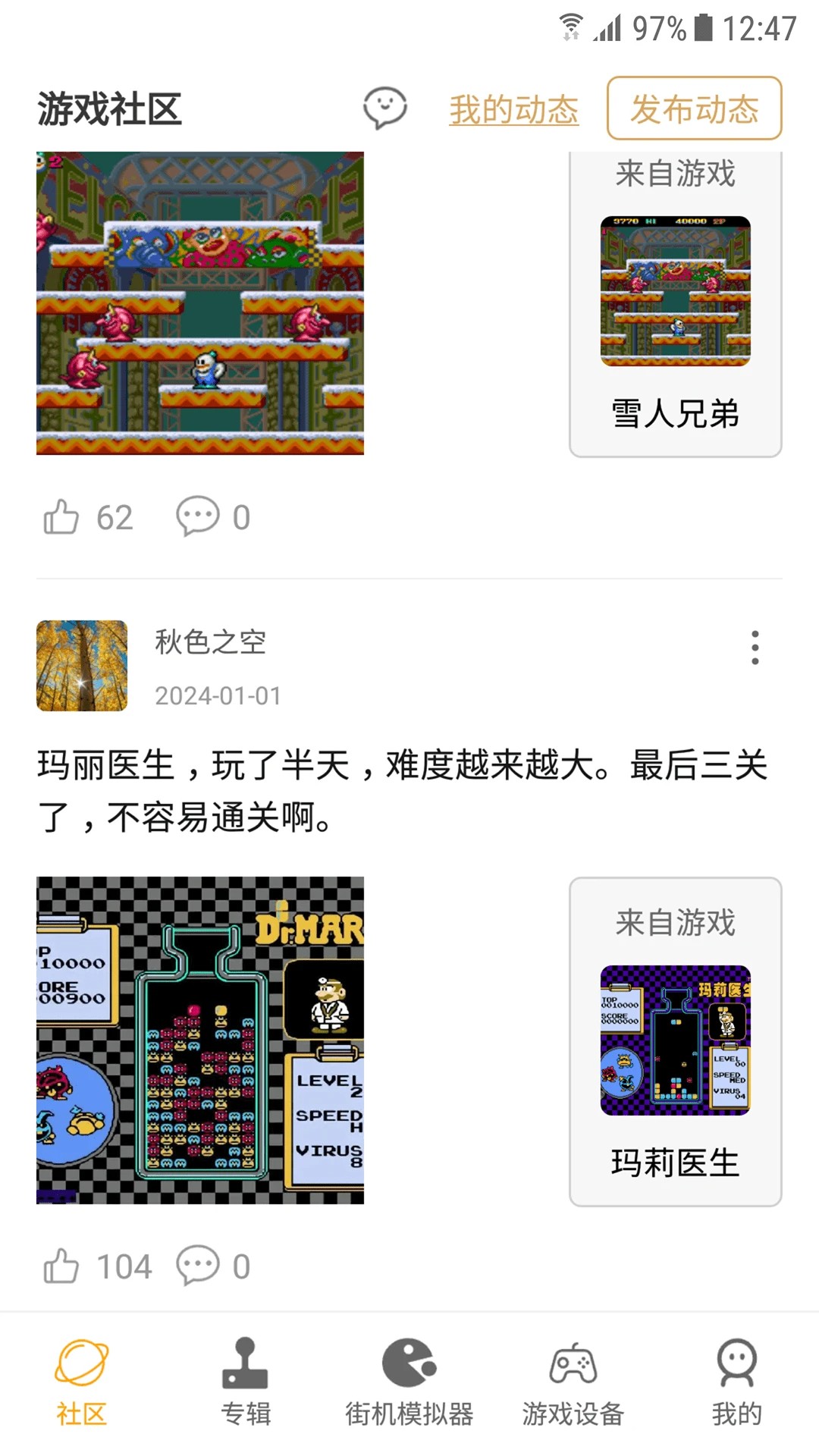This screenshot has width=819, height=1456.
Task: Tap the comment bubble icon under 玛莉医生 post
Action: coord(196,1264)
